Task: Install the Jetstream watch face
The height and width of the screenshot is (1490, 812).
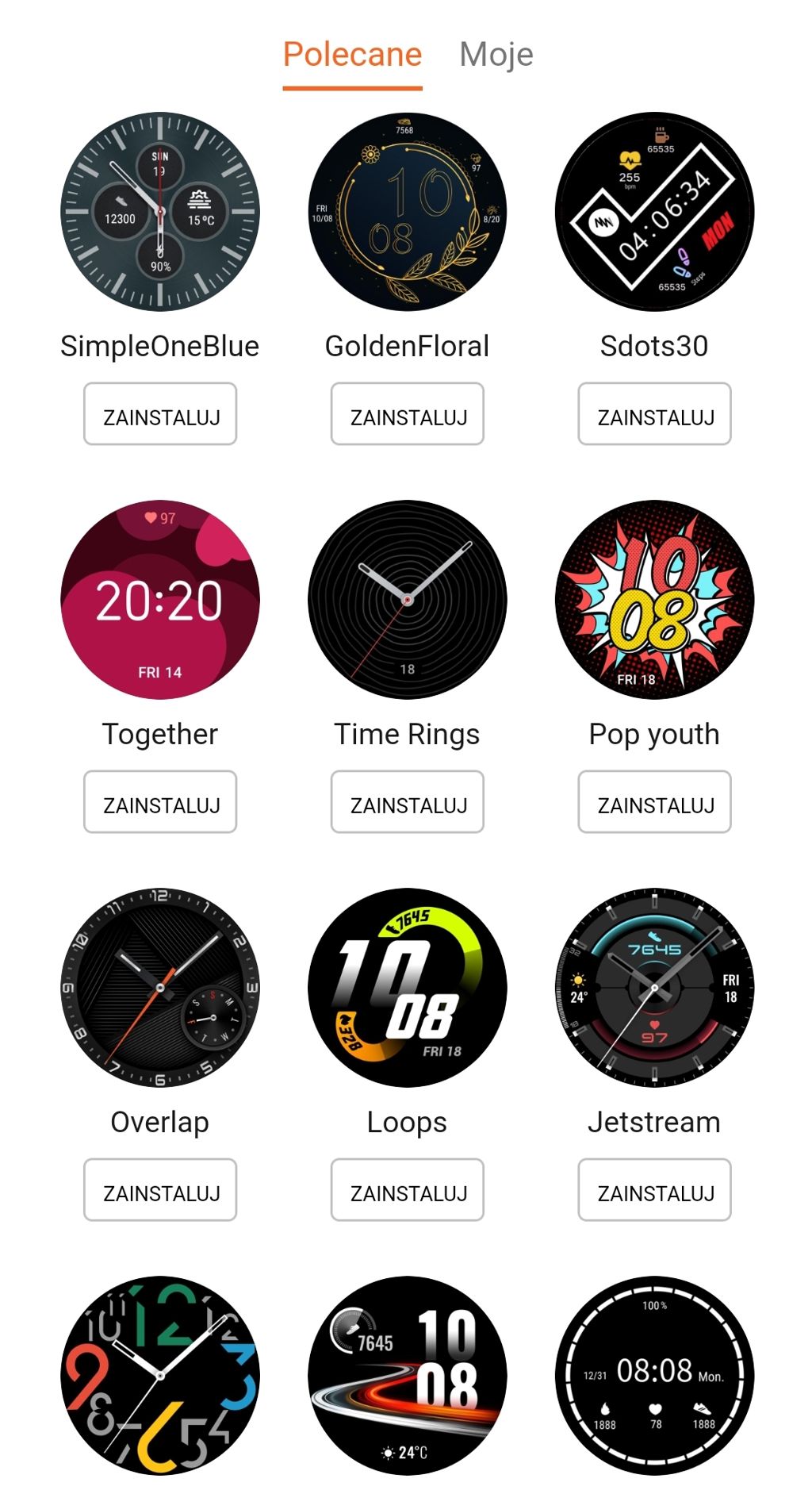Action: click(654, 1190)
